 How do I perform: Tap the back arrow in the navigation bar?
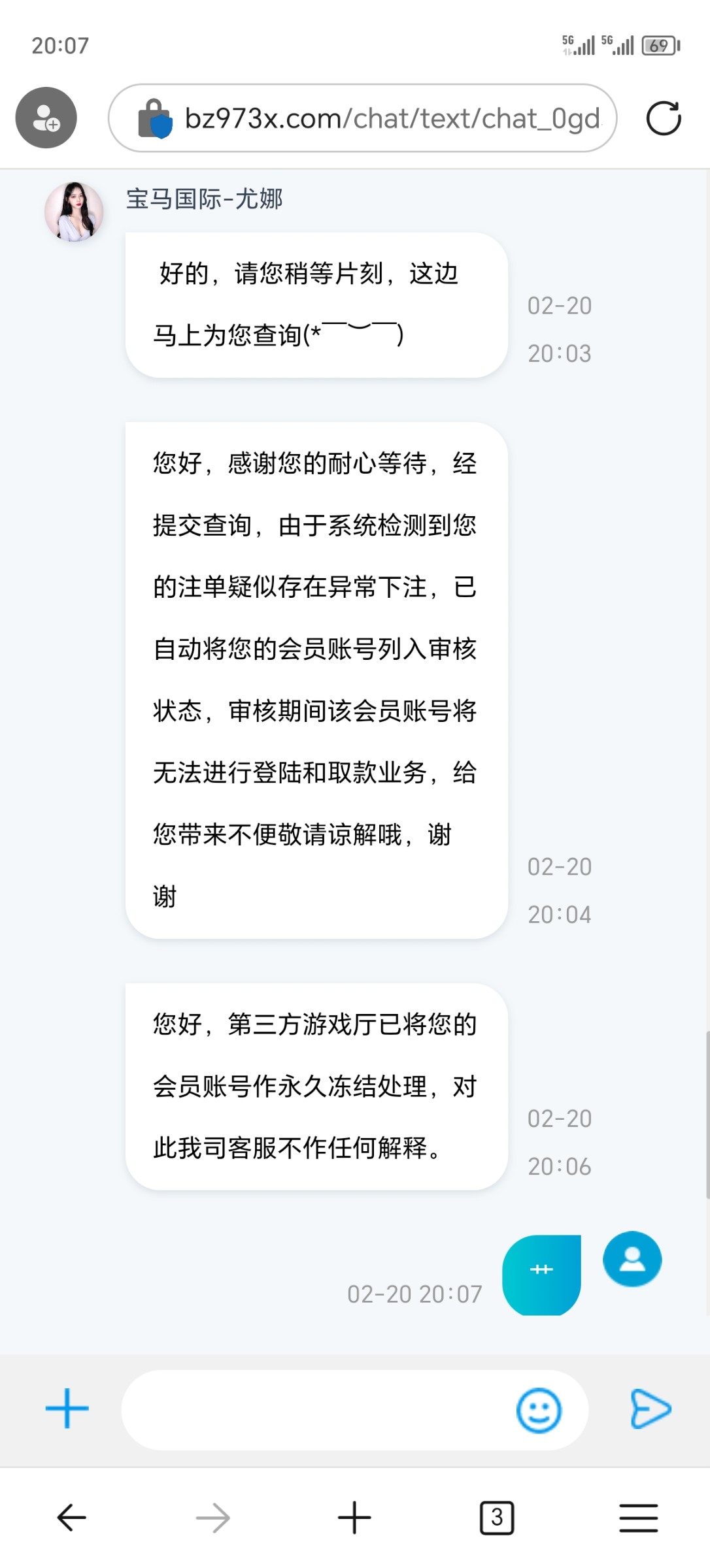70,1518
